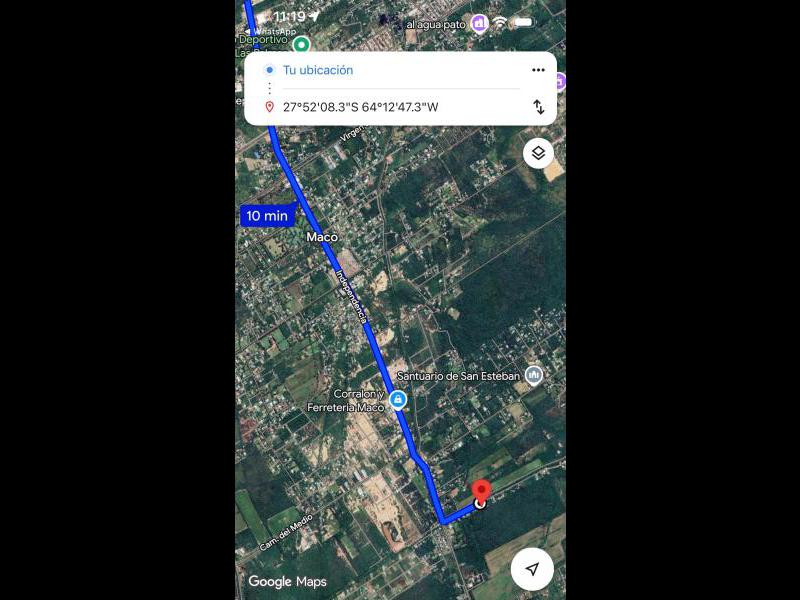Open Santuario de San Esteban place marker
Viewport: 800px width, 600px height.
click(534, 375)
